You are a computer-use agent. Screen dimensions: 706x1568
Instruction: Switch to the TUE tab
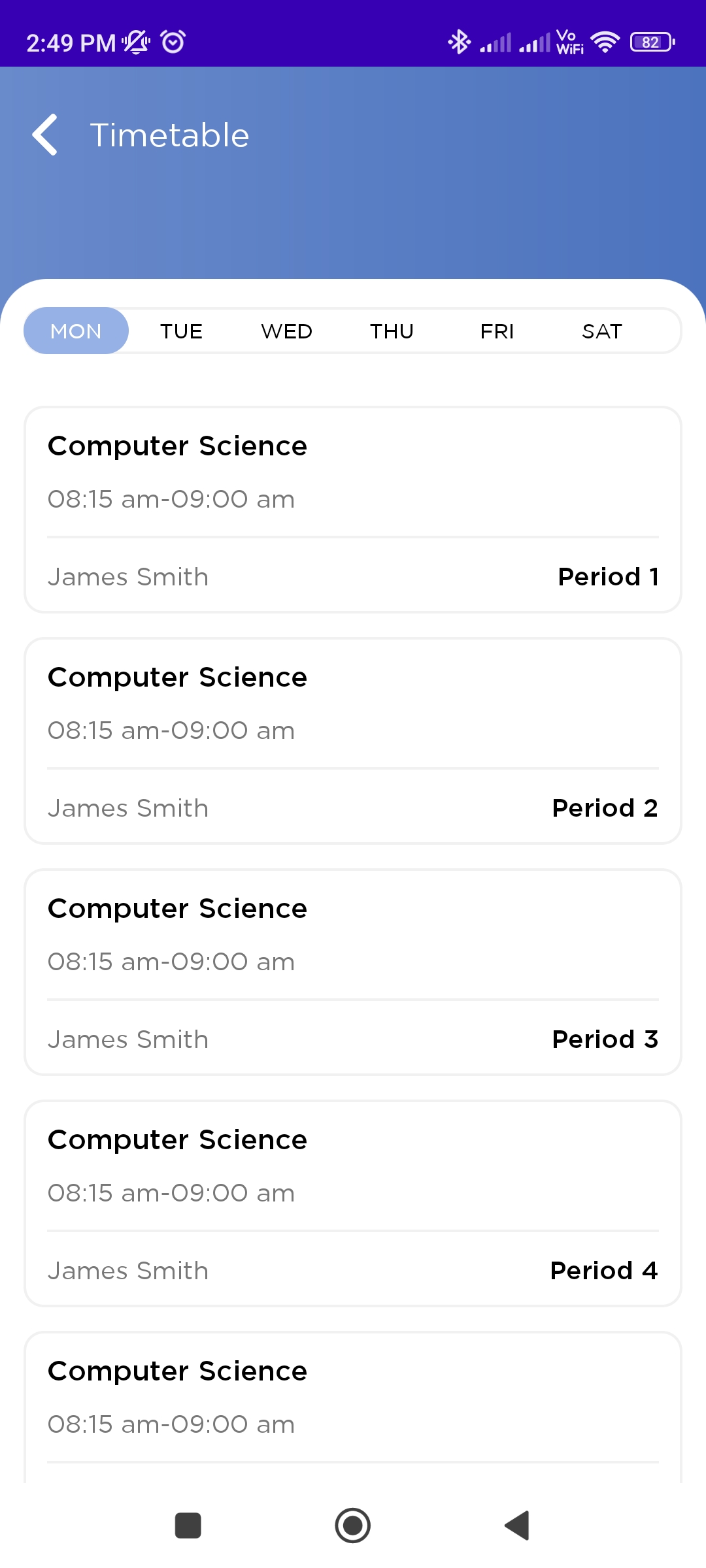tap(181, 331)
